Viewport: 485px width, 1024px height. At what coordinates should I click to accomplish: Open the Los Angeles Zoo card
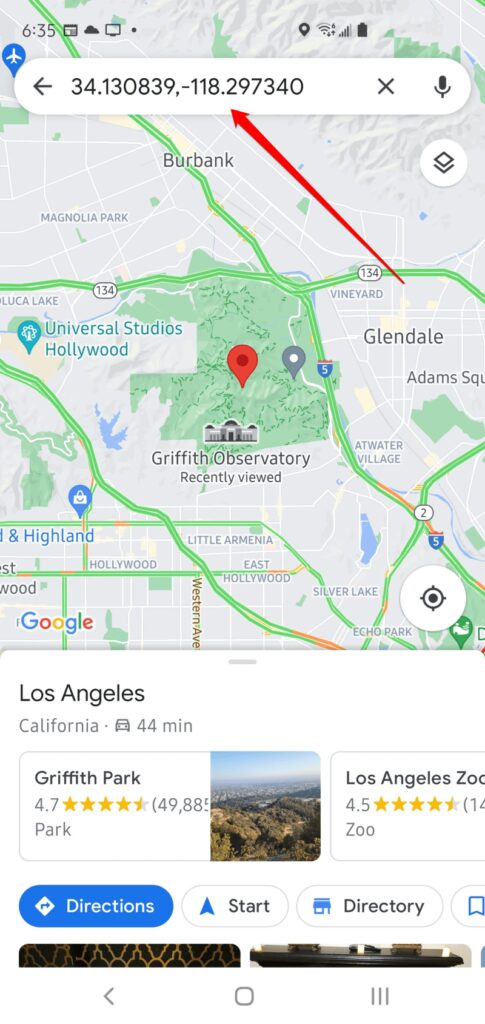click(408, 806)
